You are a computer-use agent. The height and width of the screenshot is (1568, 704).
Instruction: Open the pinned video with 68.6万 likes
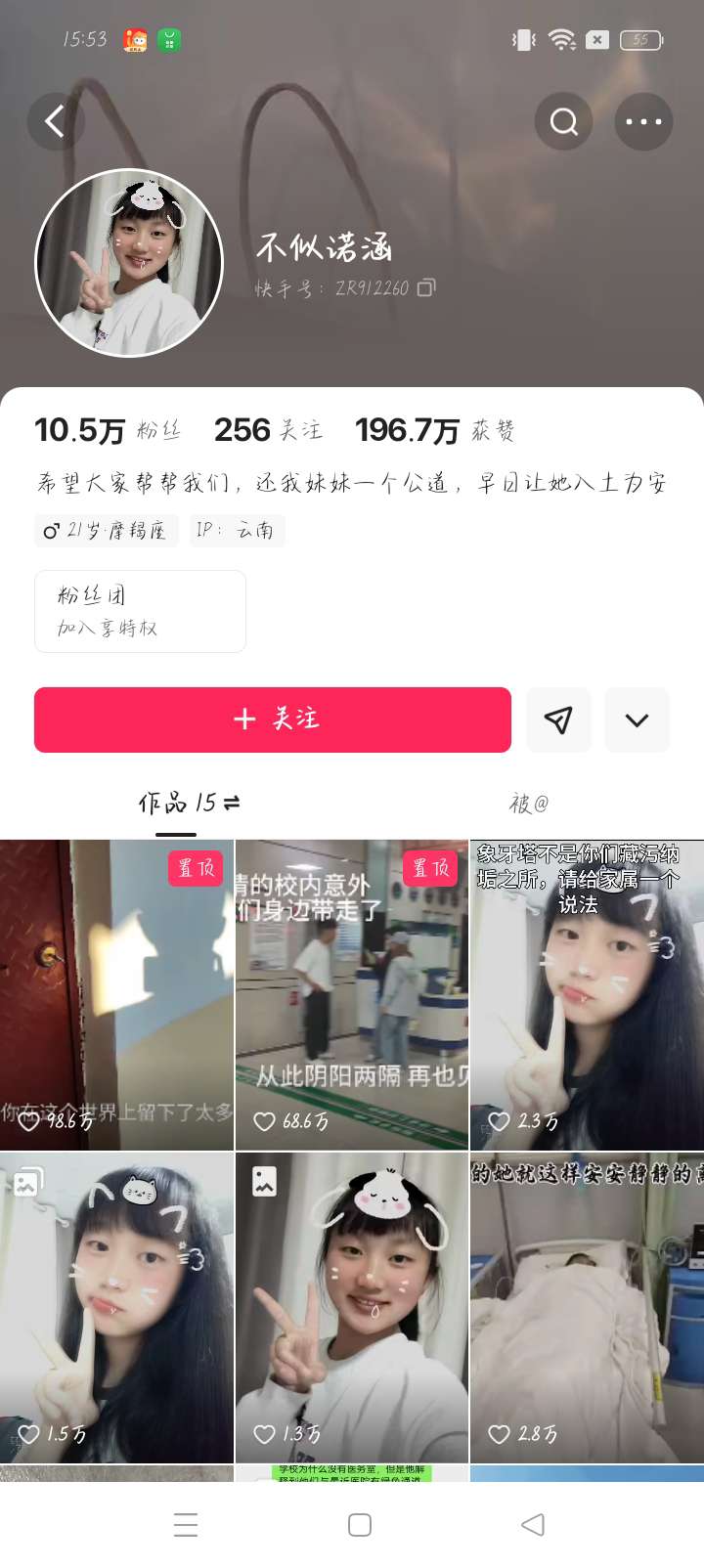(352, 994)
